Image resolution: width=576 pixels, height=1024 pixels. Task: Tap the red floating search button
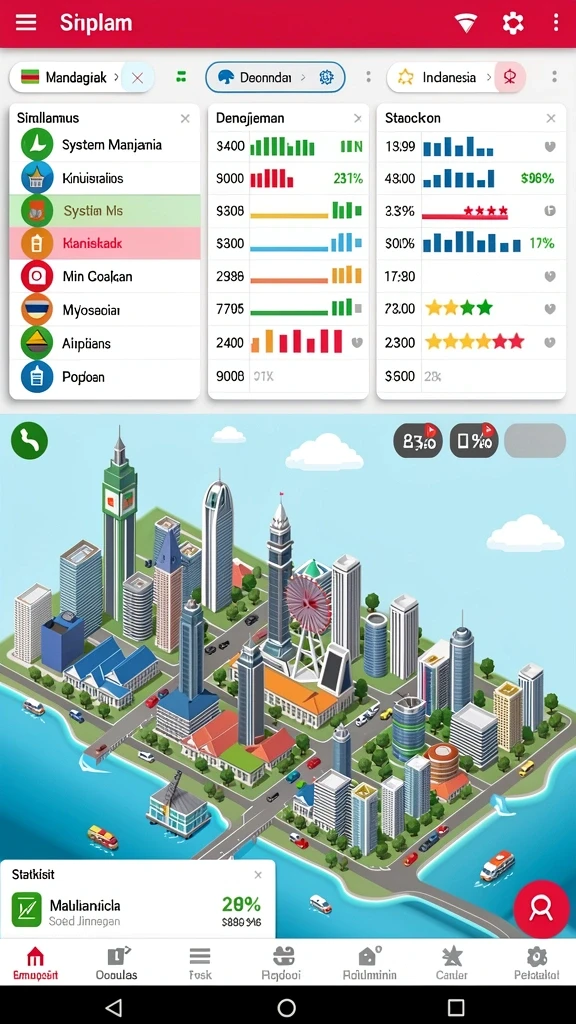541,909
